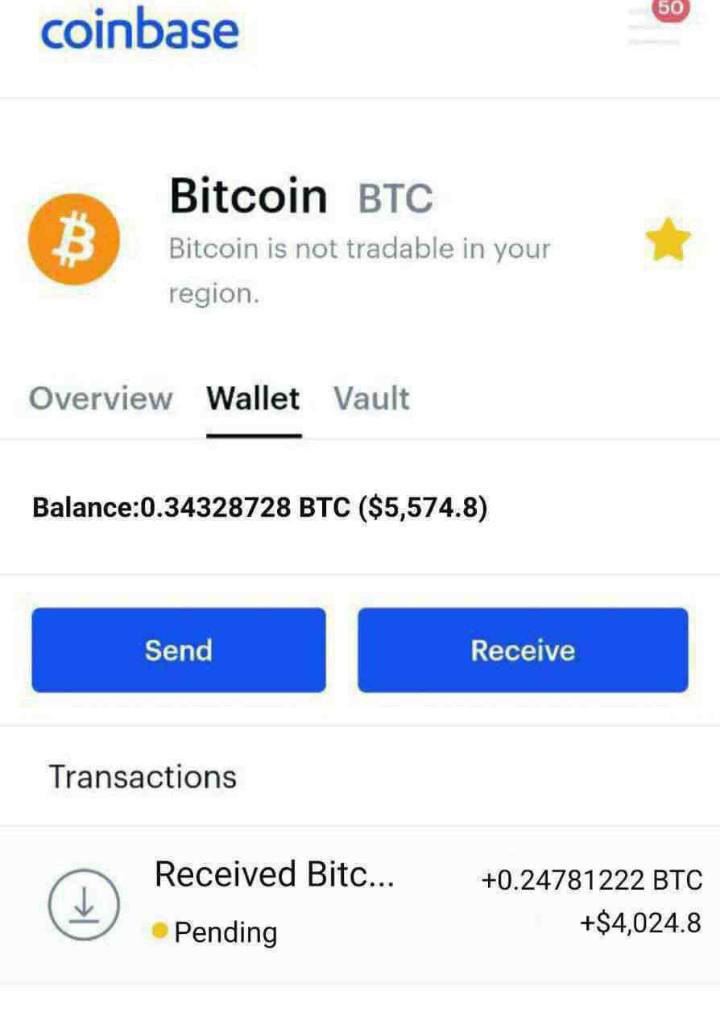720x1009 pixels.
Task: Tap the Send button
Action: [x=178, y=650]
